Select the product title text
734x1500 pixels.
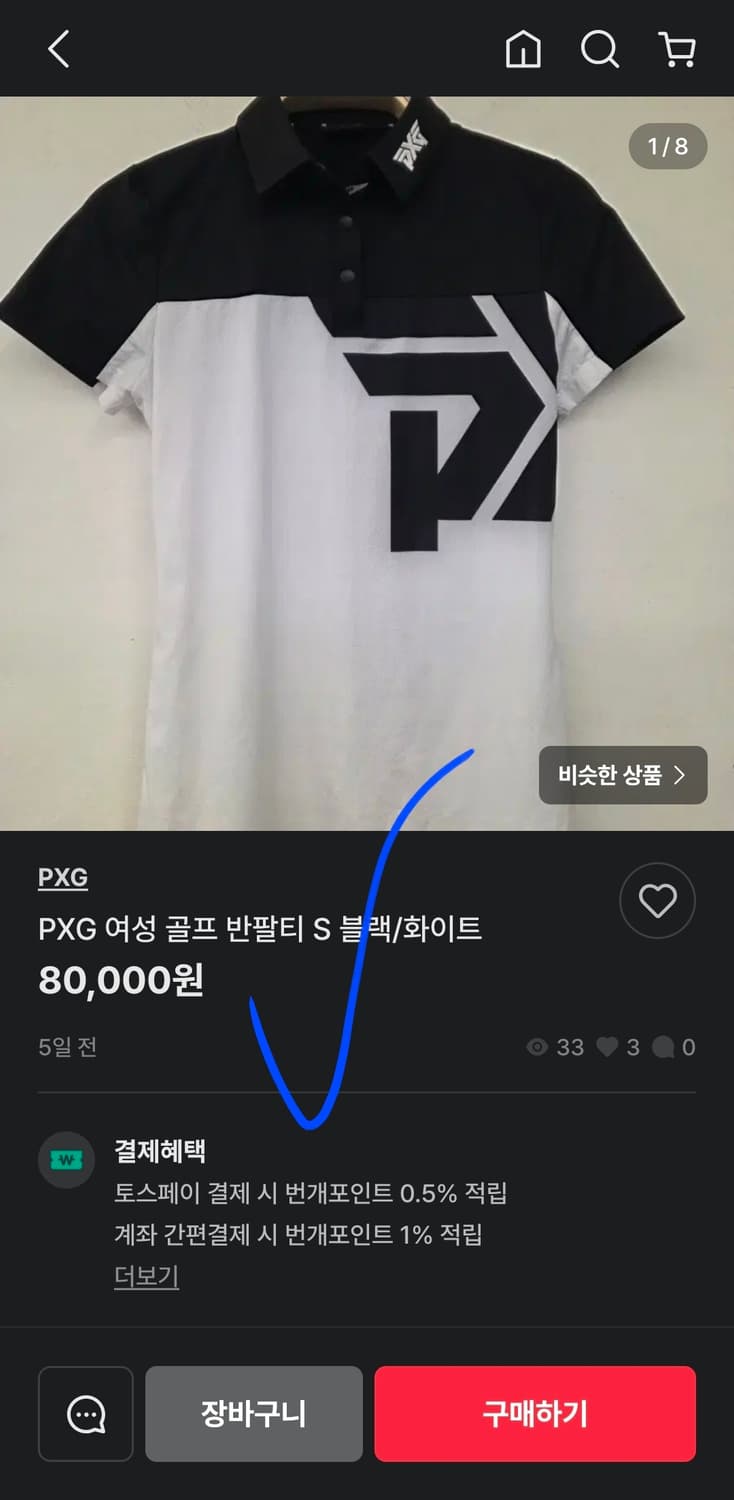coord(257,928)
